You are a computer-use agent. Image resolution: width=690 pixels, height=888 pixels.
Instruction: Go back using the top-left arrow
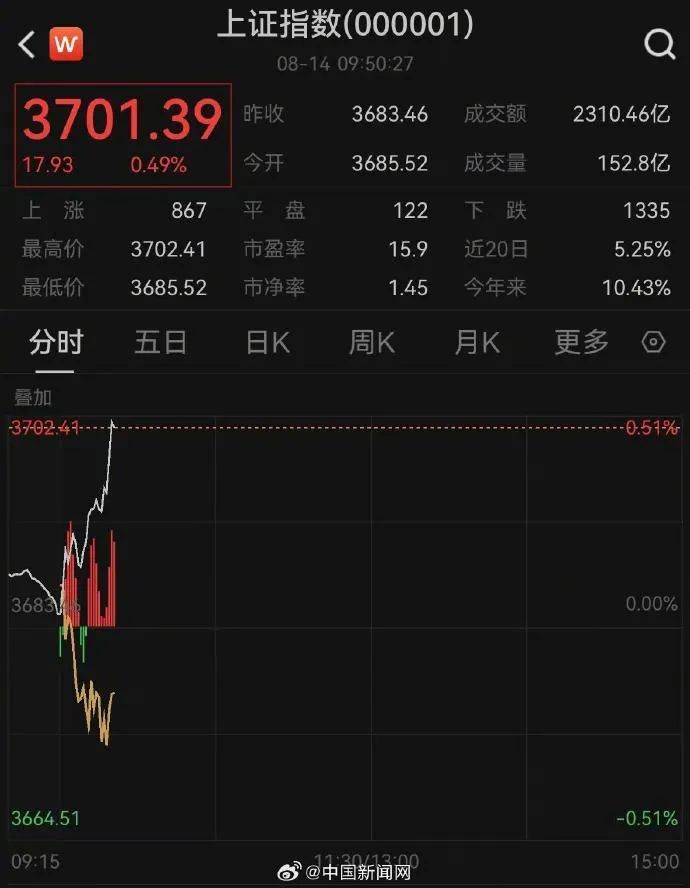(x=27, y=44)
